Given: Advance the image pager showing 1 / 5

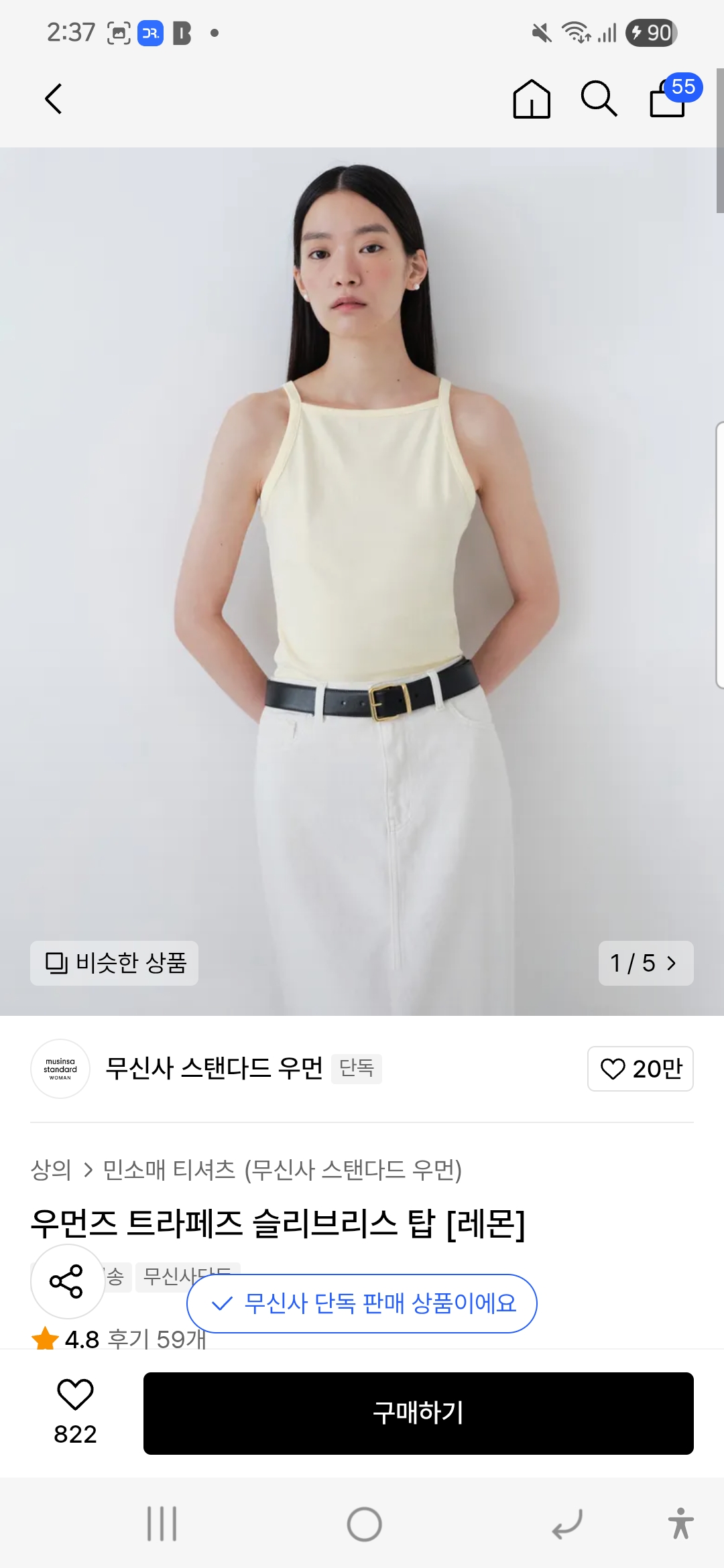Looking at the screenshot, I should click(x=646, y=963).
